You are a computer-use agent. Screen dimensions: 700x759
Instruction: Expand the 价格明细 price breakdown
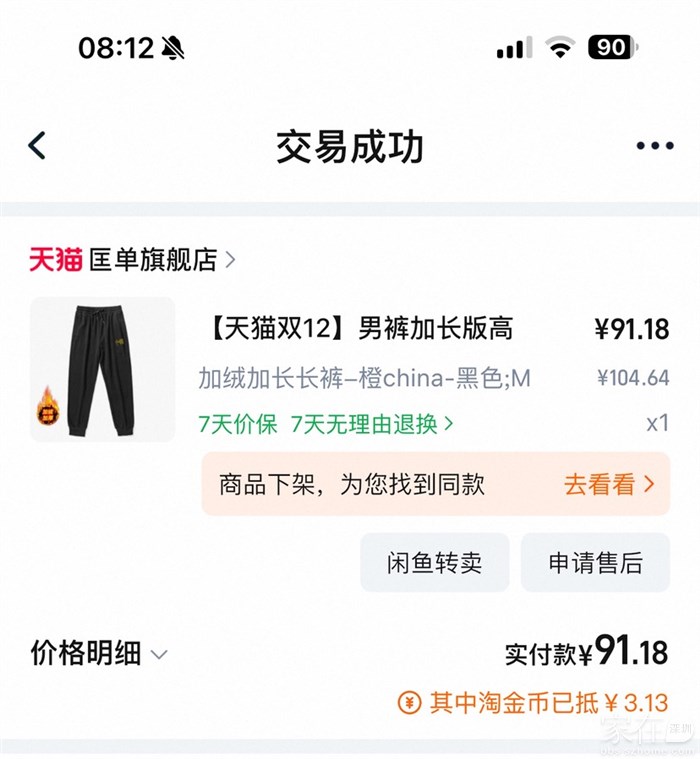pos(99,654)
